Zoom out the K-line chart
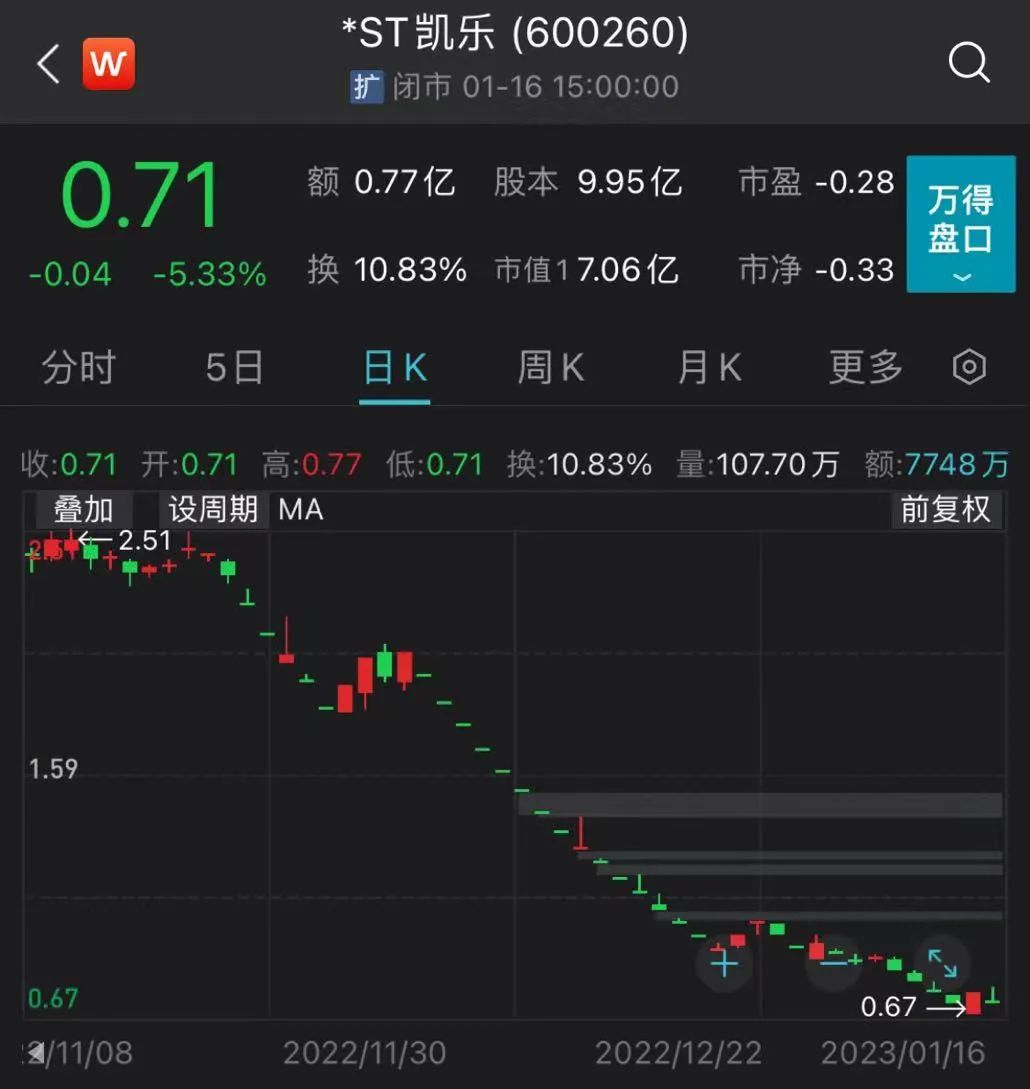Viewport: 1030px width, 1089px height. click(834, 964)
